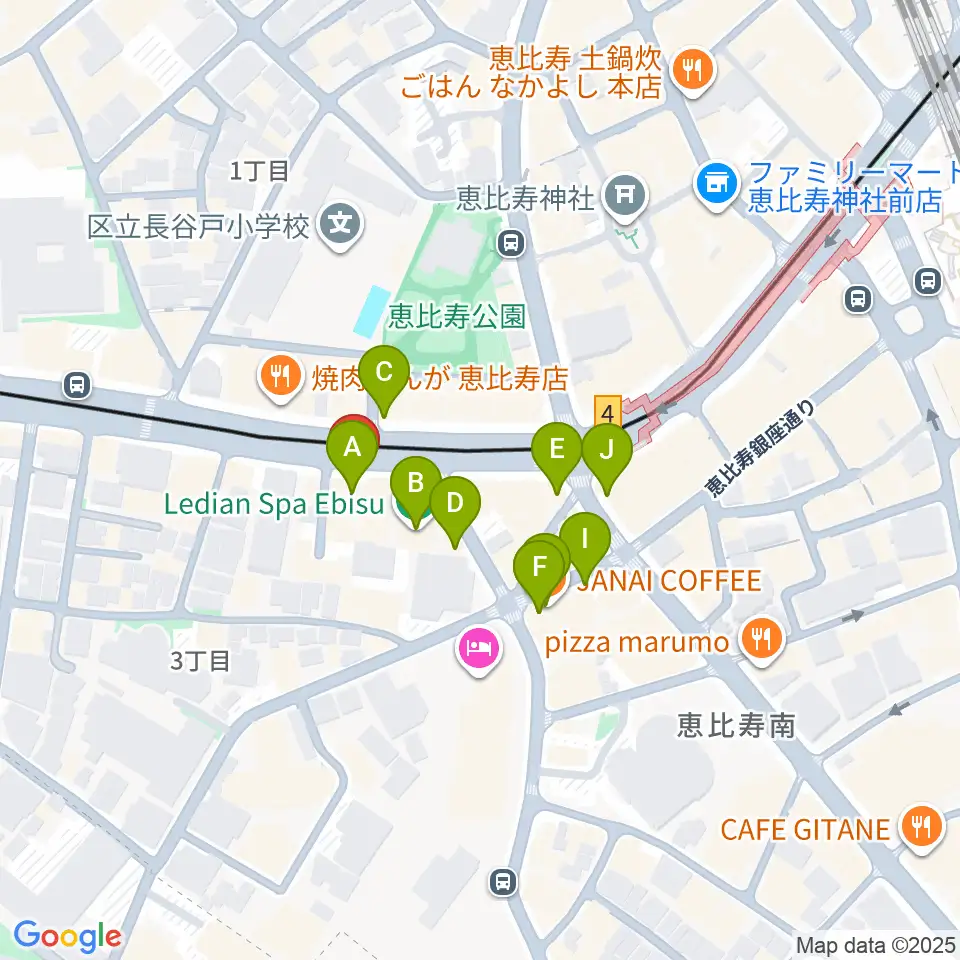Select the CAFE GITANE restaurant pin
The width and height of the screenshot is (960, 960).
(x=921, y=828)
